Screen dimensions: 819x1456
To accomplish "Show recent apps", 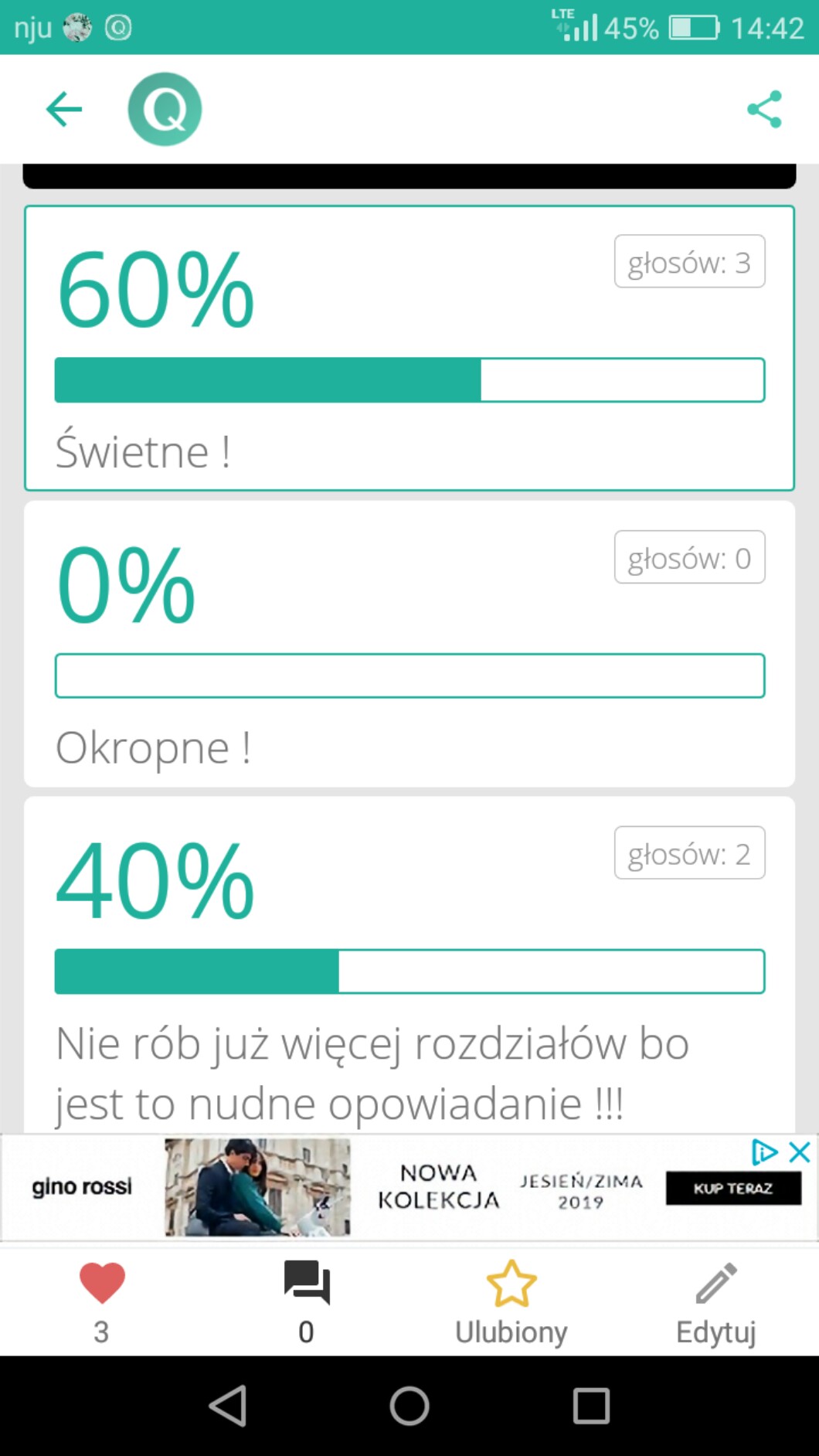I will point(591,1405).
